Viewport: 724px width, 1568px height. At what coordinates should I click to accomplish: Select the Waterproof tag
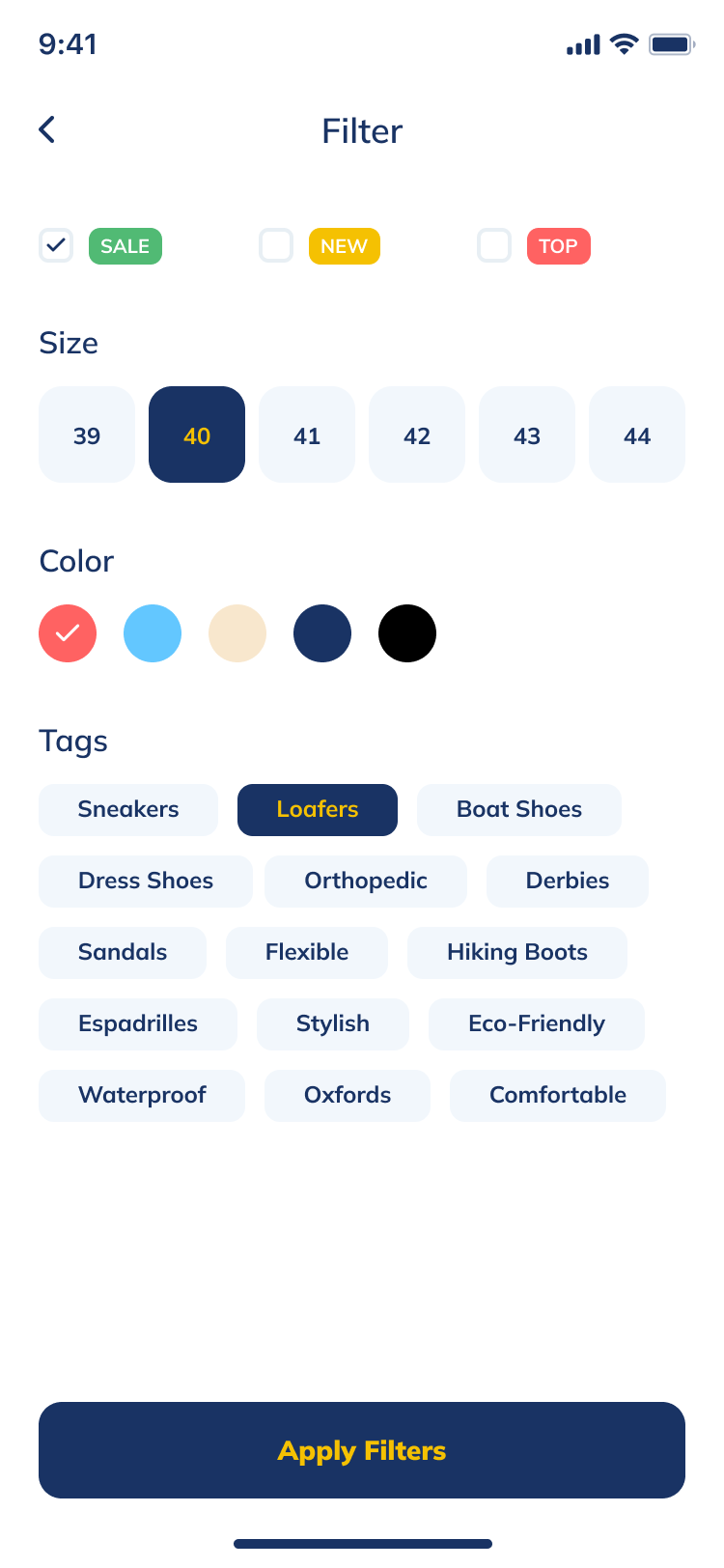tap(142, 1095)
